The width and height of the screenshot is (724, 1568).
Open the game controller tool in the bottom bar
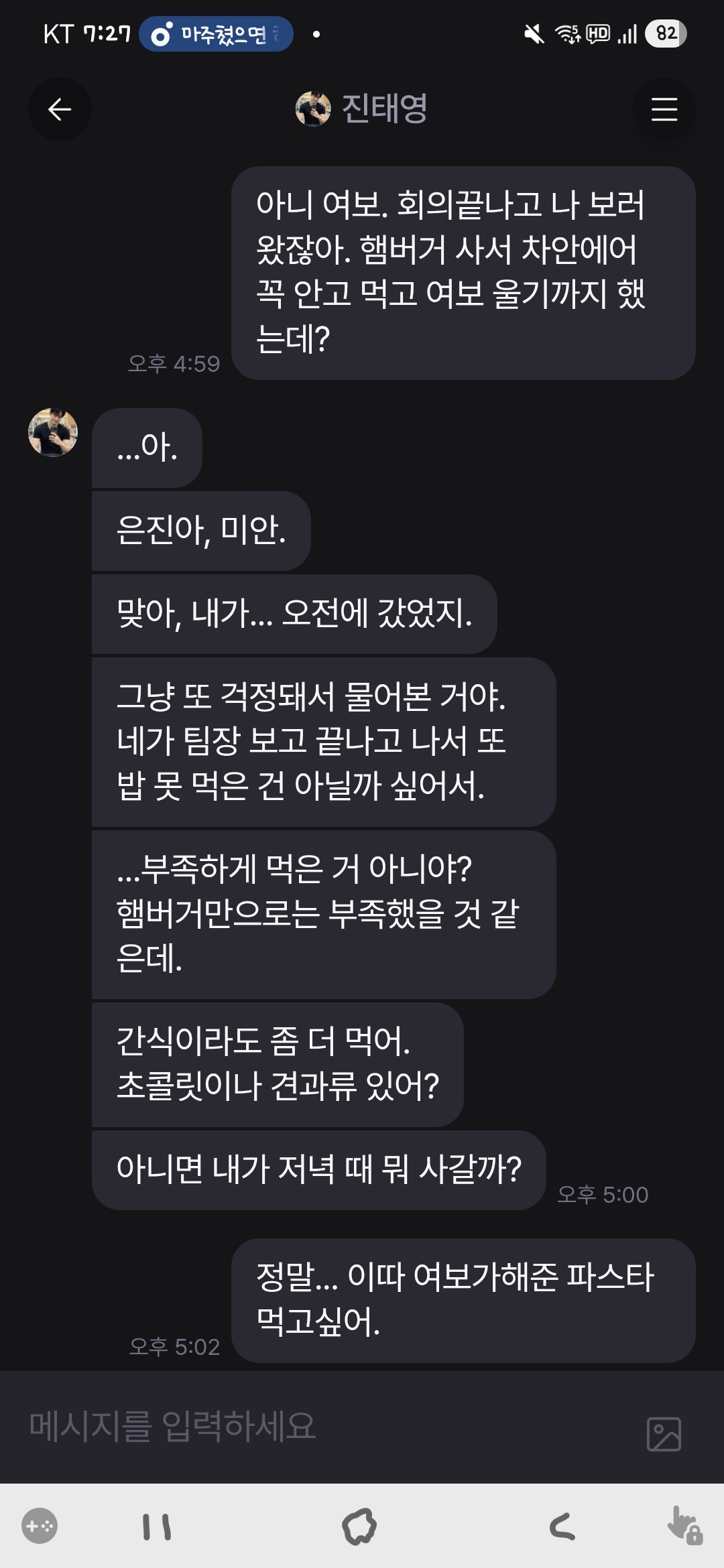40,1526
